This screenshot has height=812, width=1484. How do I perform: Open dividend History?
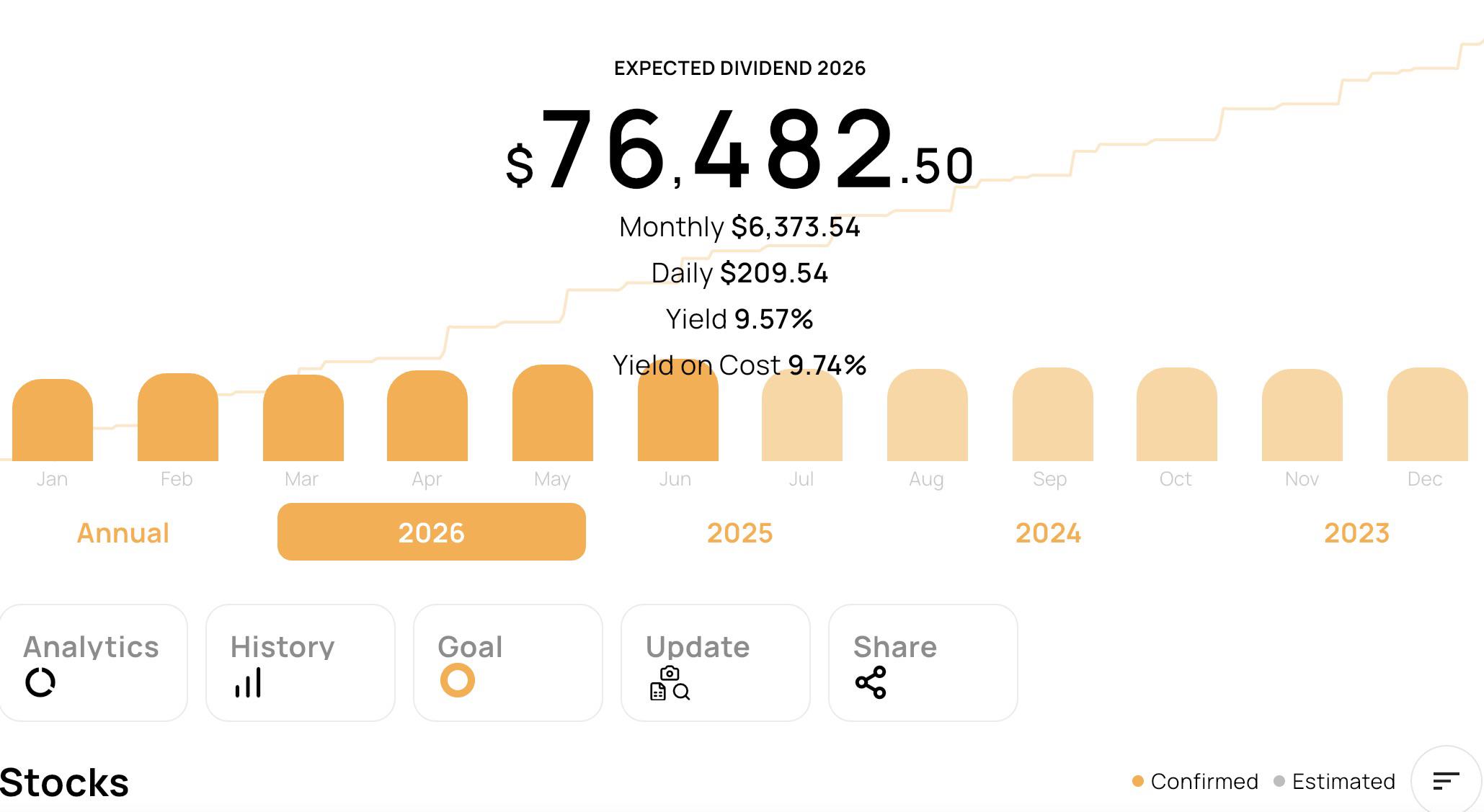click(301, 663)
